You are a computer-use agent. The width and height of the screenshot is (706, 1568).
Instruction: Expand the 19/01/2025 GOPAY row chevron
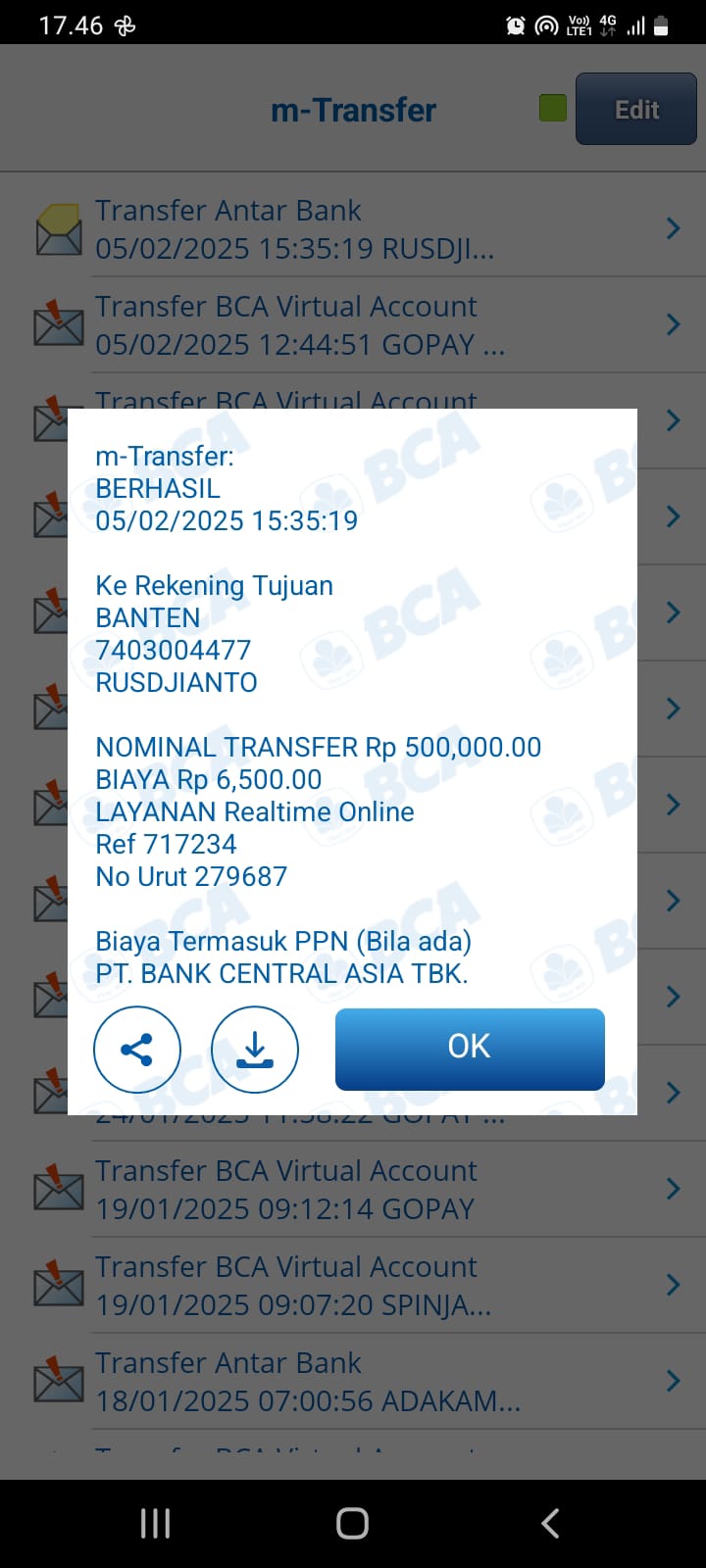[x=673, y=1189]
